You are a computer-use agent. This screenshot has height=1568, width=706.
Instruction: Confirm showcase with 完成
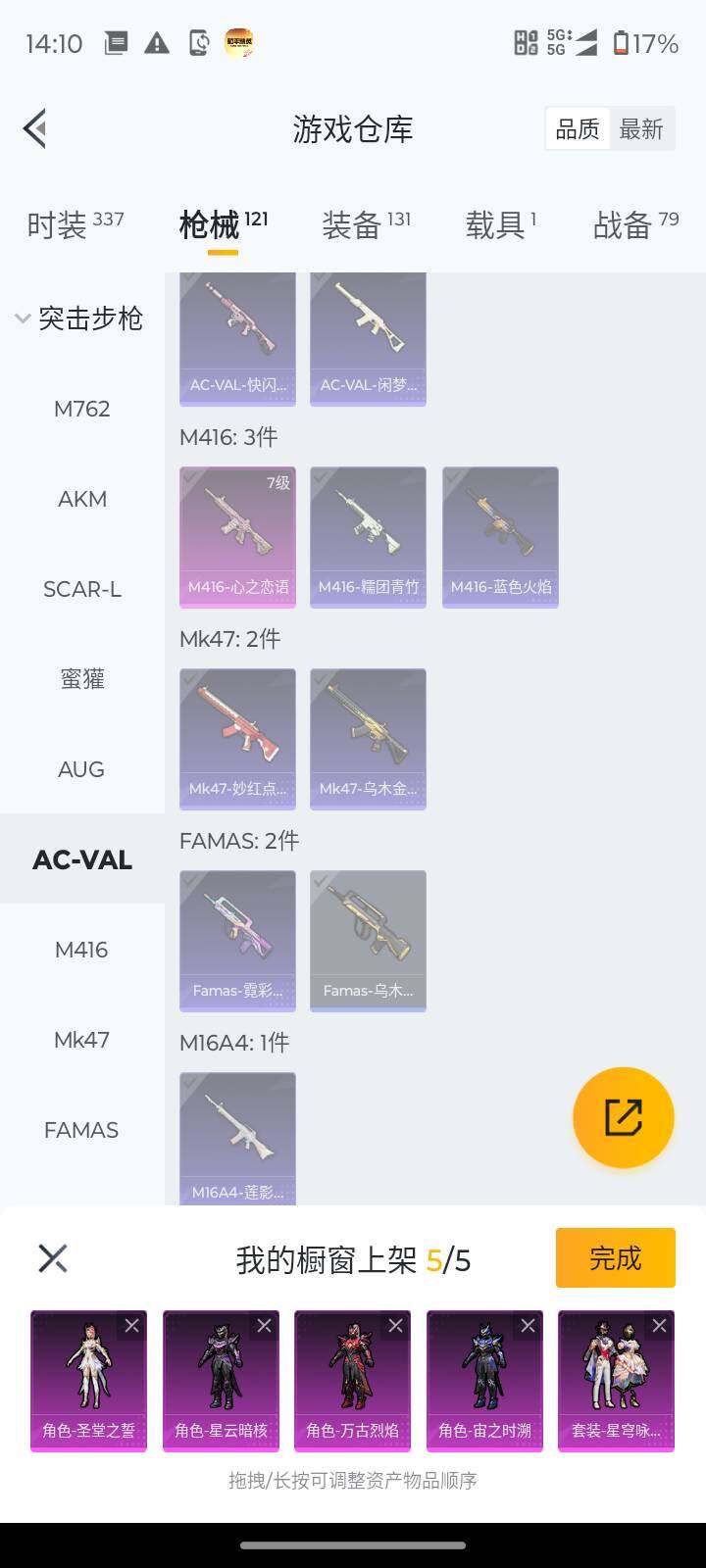[x=615, y=1257]
